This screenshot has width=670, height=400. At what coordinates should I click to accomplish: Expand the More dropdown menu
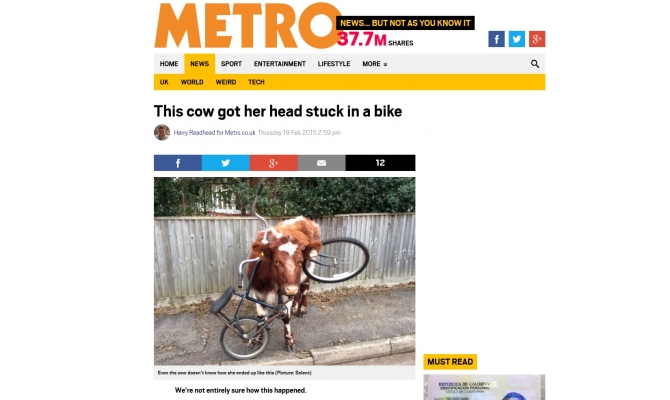(x=374, y=64)
